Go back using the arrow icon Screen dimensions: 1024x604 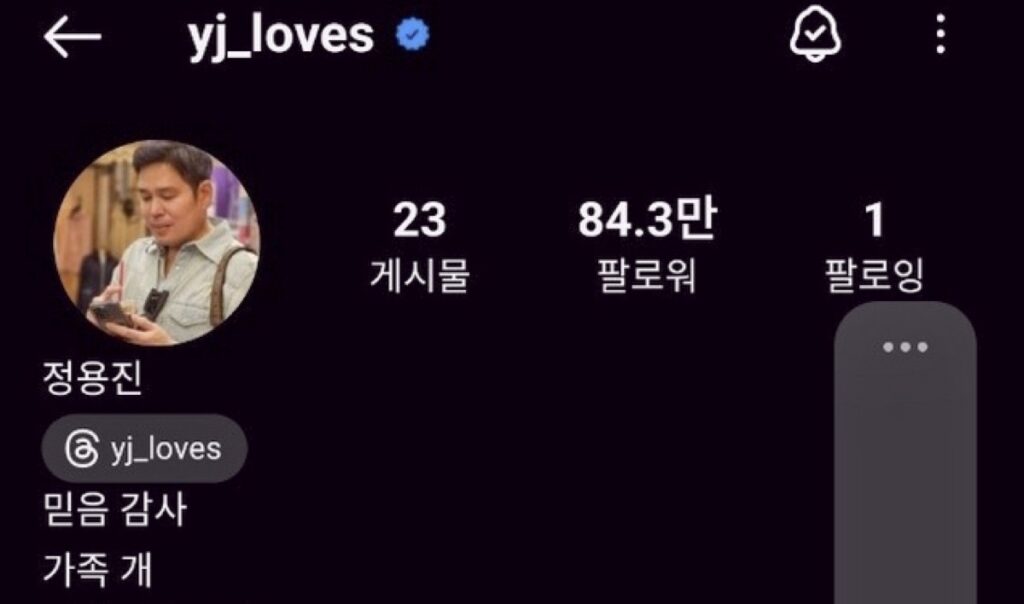[72, 37]
